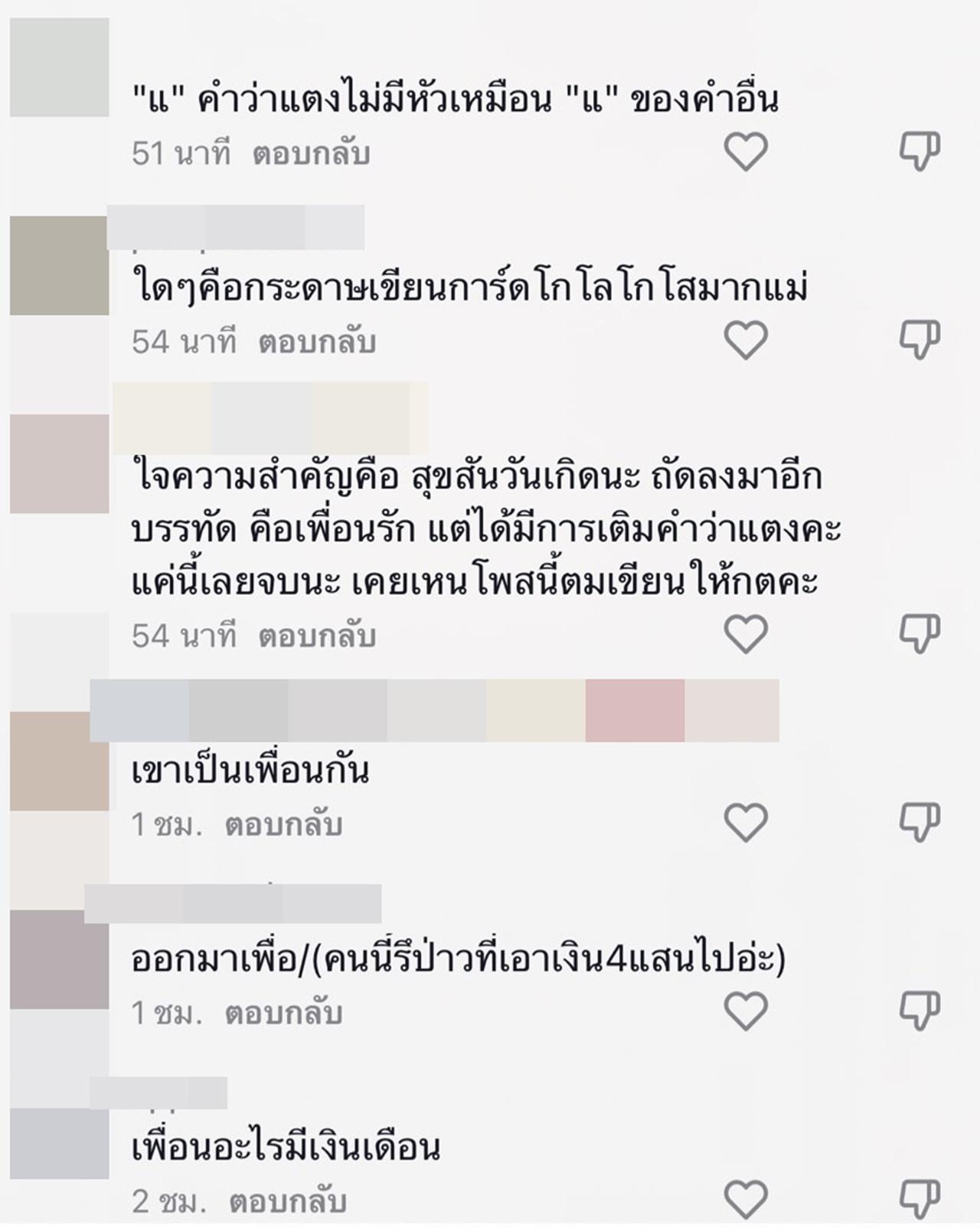Like the comment เขาเป็นเพื่อนกัน
Screen dimensions: 980x1229
click(746, 823)
